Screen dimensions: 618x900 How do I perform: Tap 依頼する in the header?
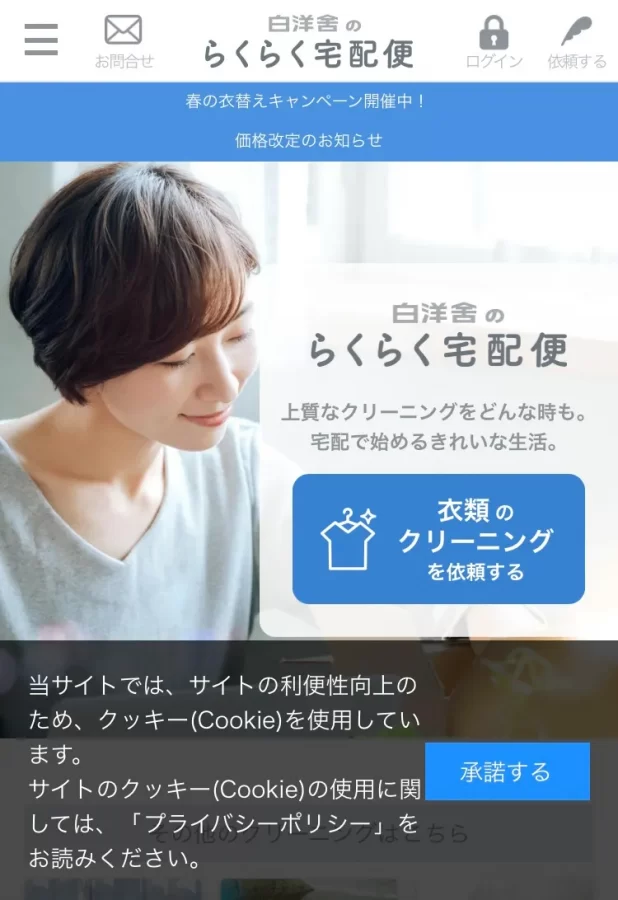point(576,41)
